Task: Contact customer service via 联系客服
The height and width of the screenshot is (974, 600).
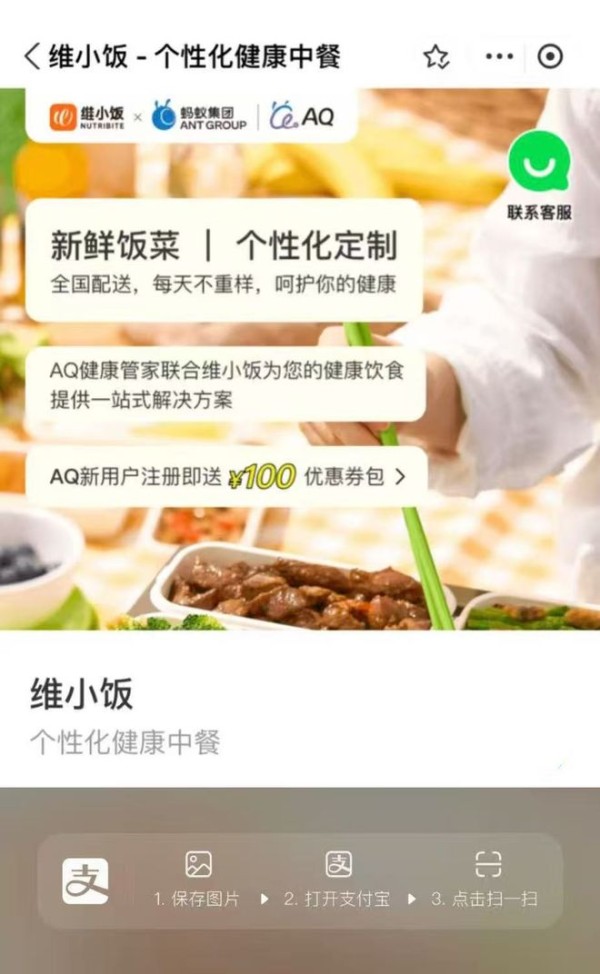Action: [539, 176]
